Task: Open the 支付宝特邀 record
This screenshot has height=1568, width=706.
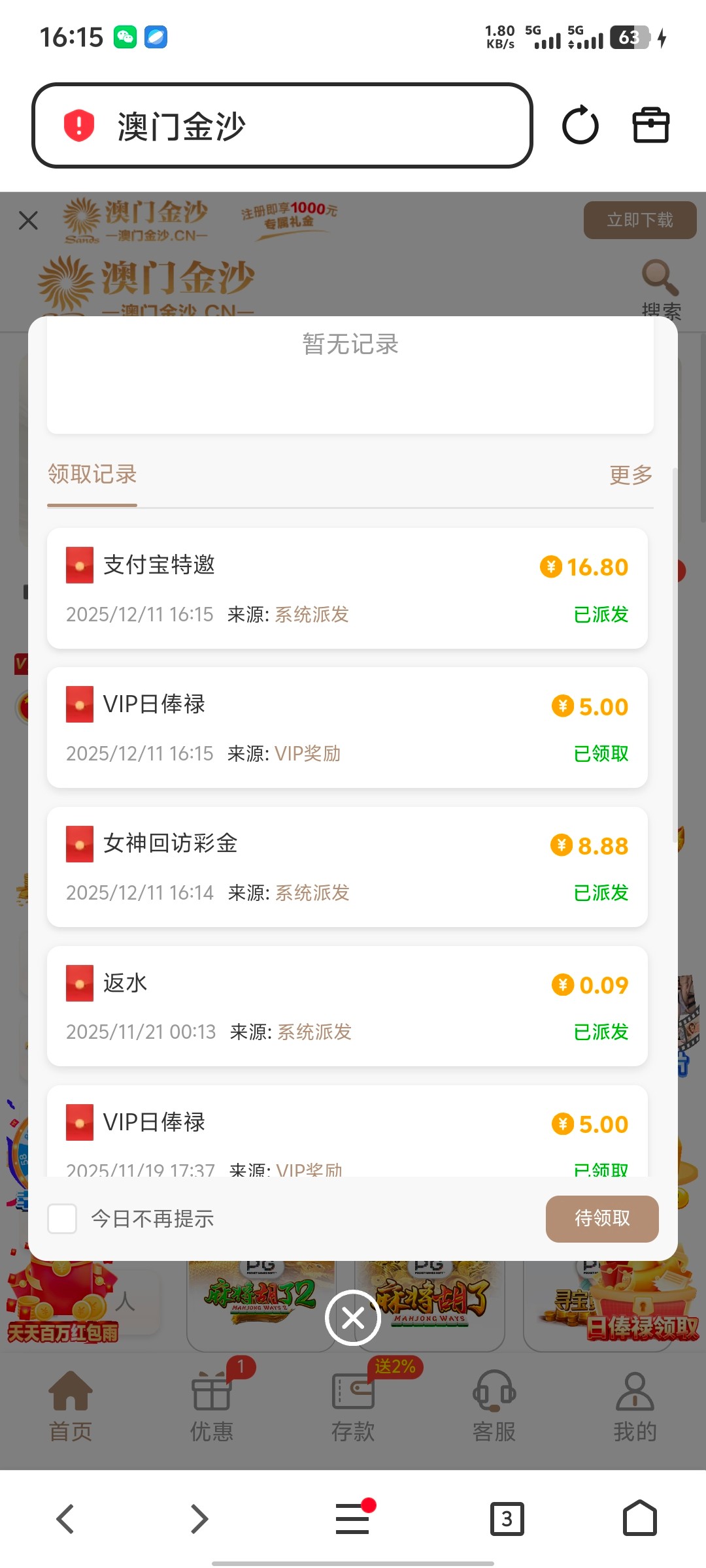Action: (347, 588)
